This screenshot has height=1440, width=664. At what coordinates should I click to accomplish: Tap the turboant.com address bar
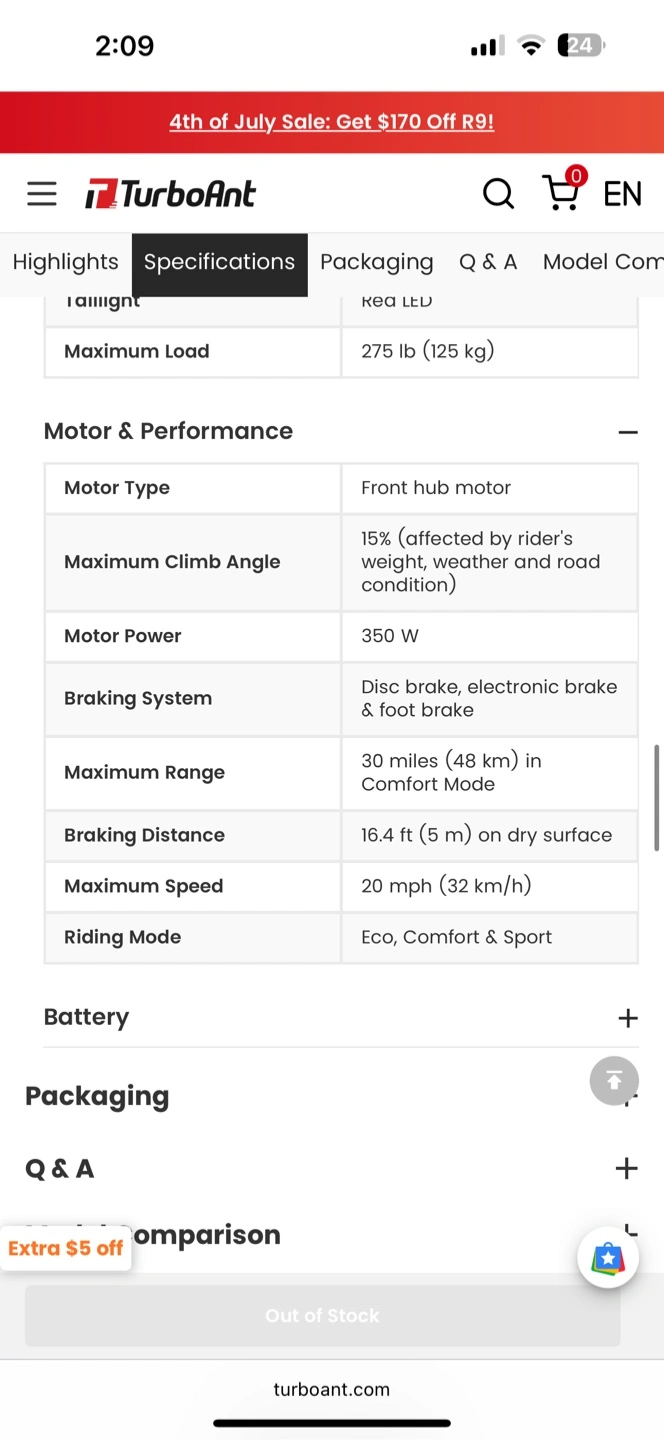331,1389
